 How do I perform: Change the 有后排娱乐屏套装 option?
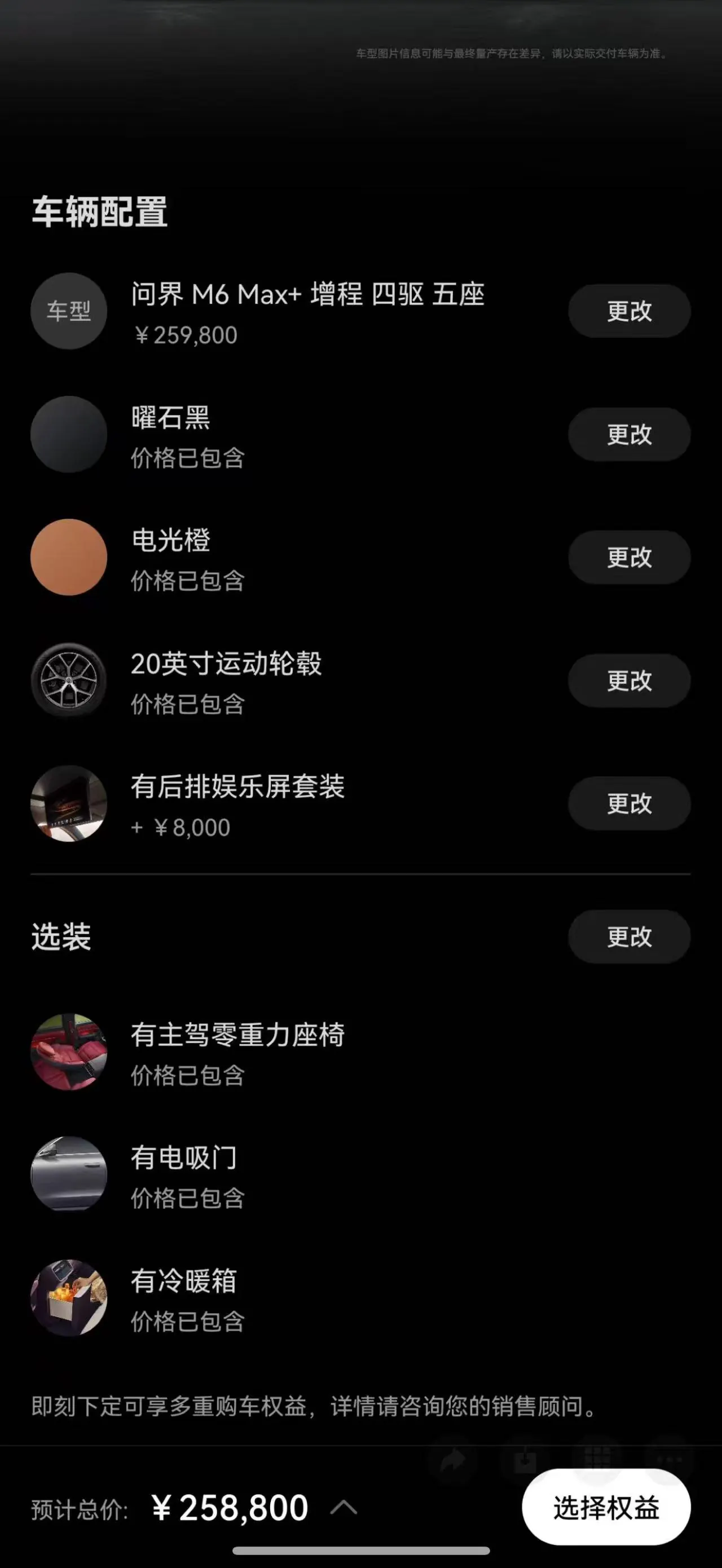click(629, 803)
